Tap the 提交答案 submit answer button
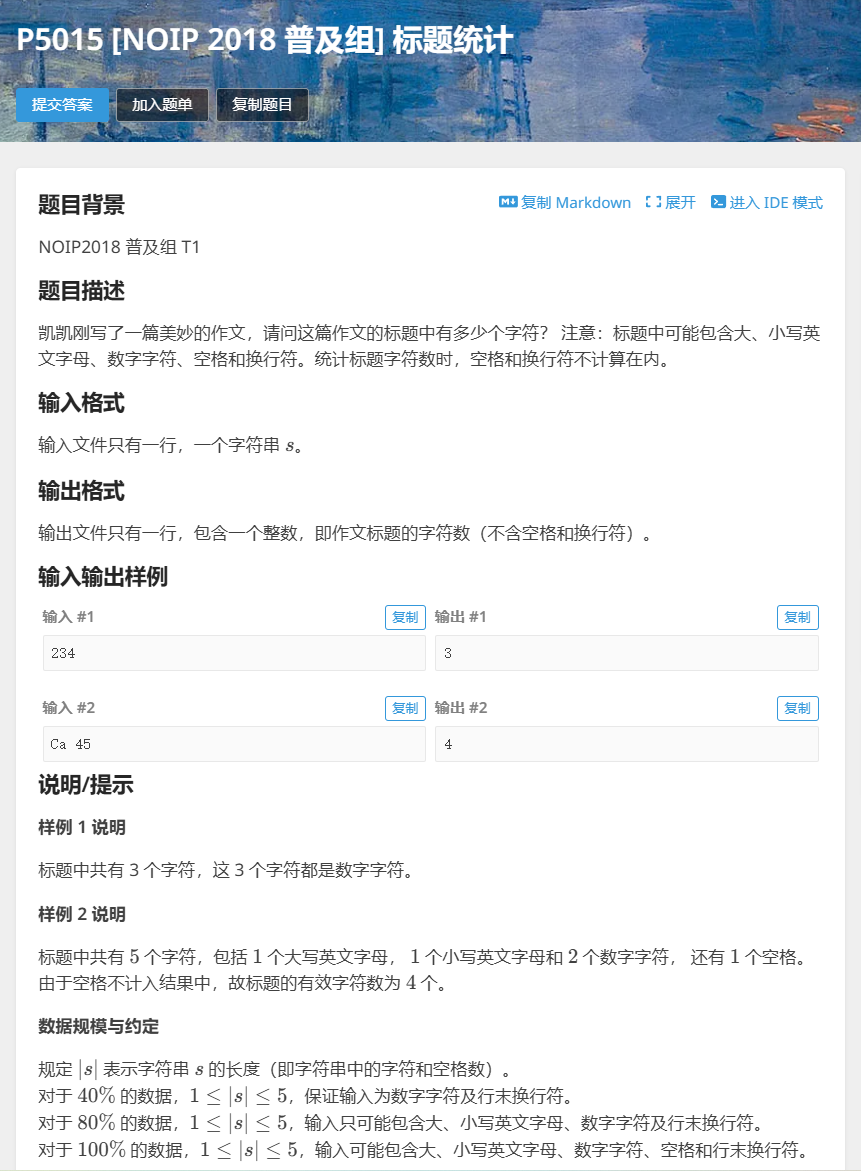 [x=62, y=105]
